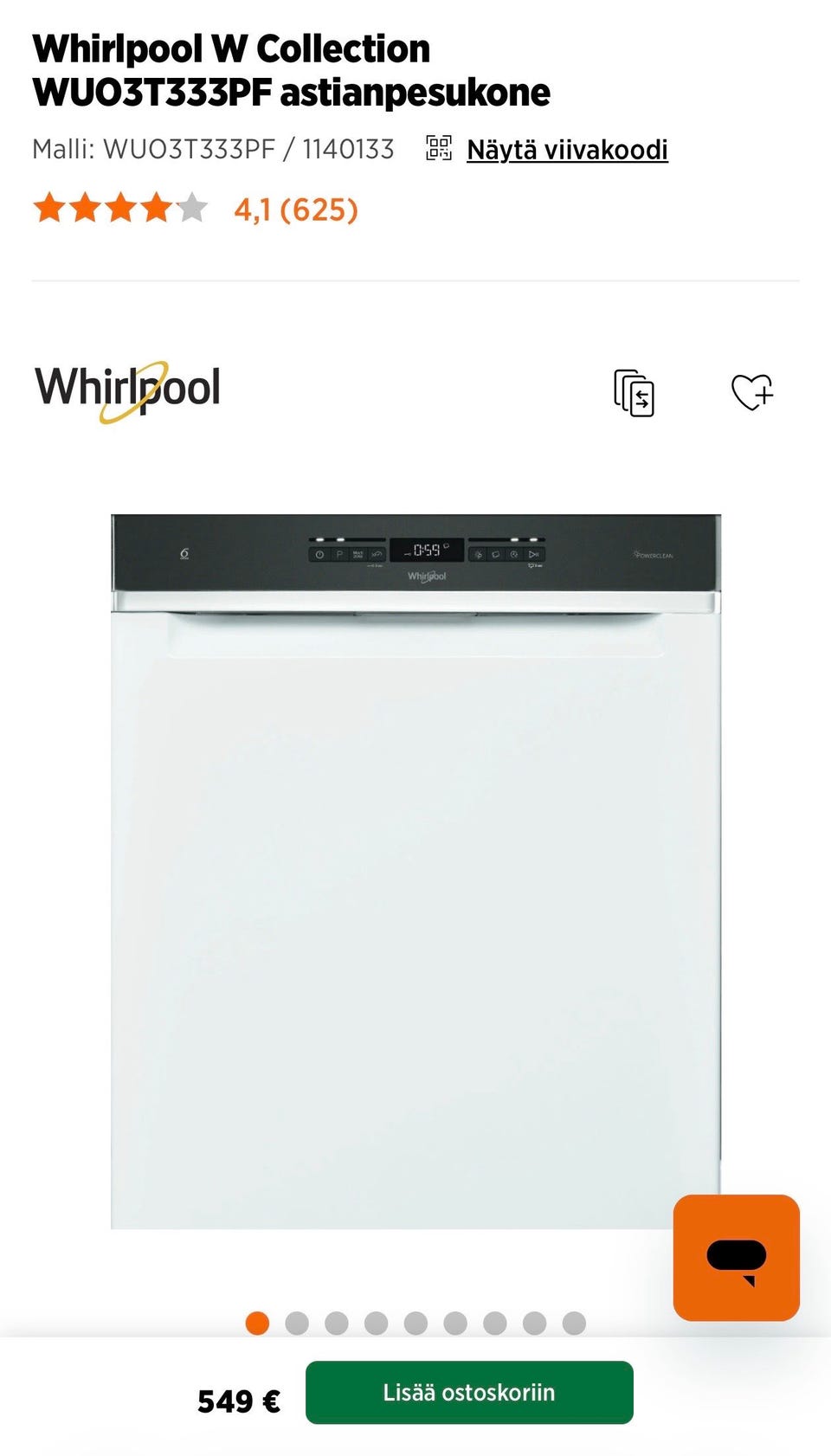The height and width of the screenshot is (1456, 831).
Task: Add the dishwasher to product comparison
Action: coord(634,393)
